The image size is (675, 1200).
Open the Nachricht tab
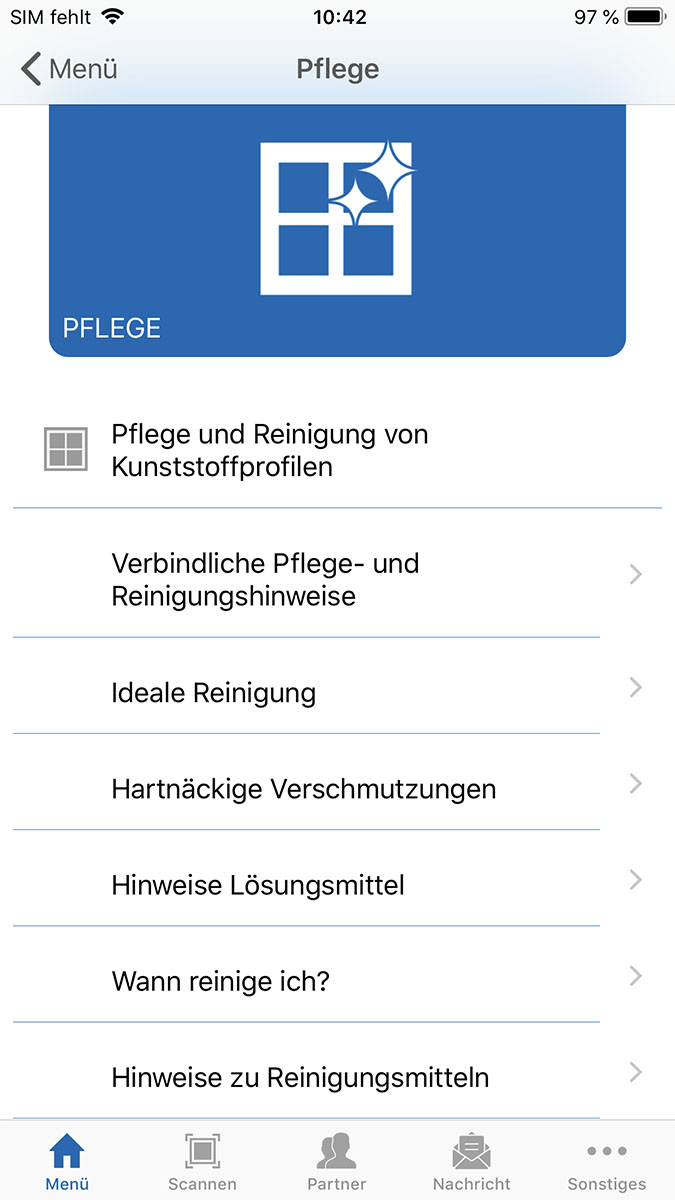[x=472, y=1162]
